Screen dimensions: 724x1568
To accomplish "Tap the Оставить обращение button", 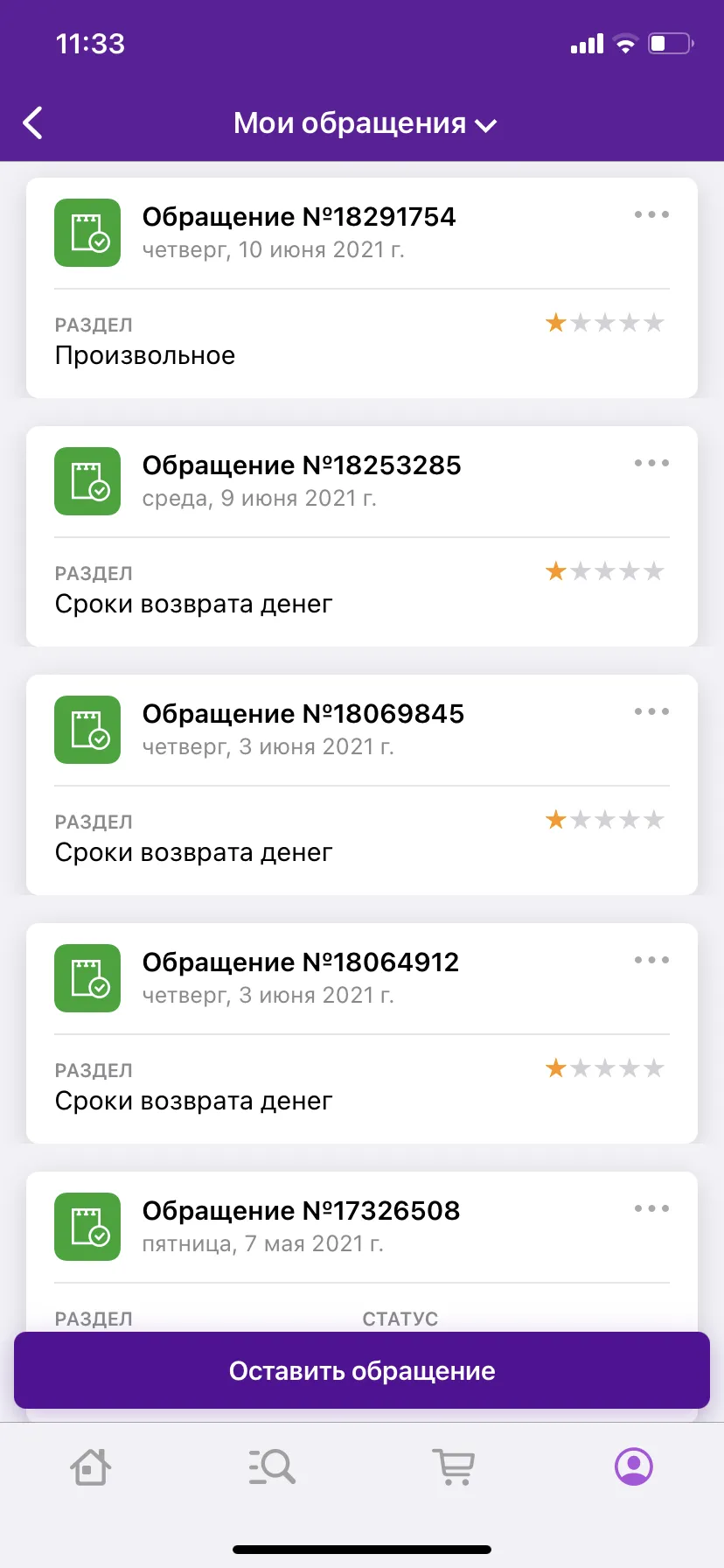I will click(x=362, y=1370).
